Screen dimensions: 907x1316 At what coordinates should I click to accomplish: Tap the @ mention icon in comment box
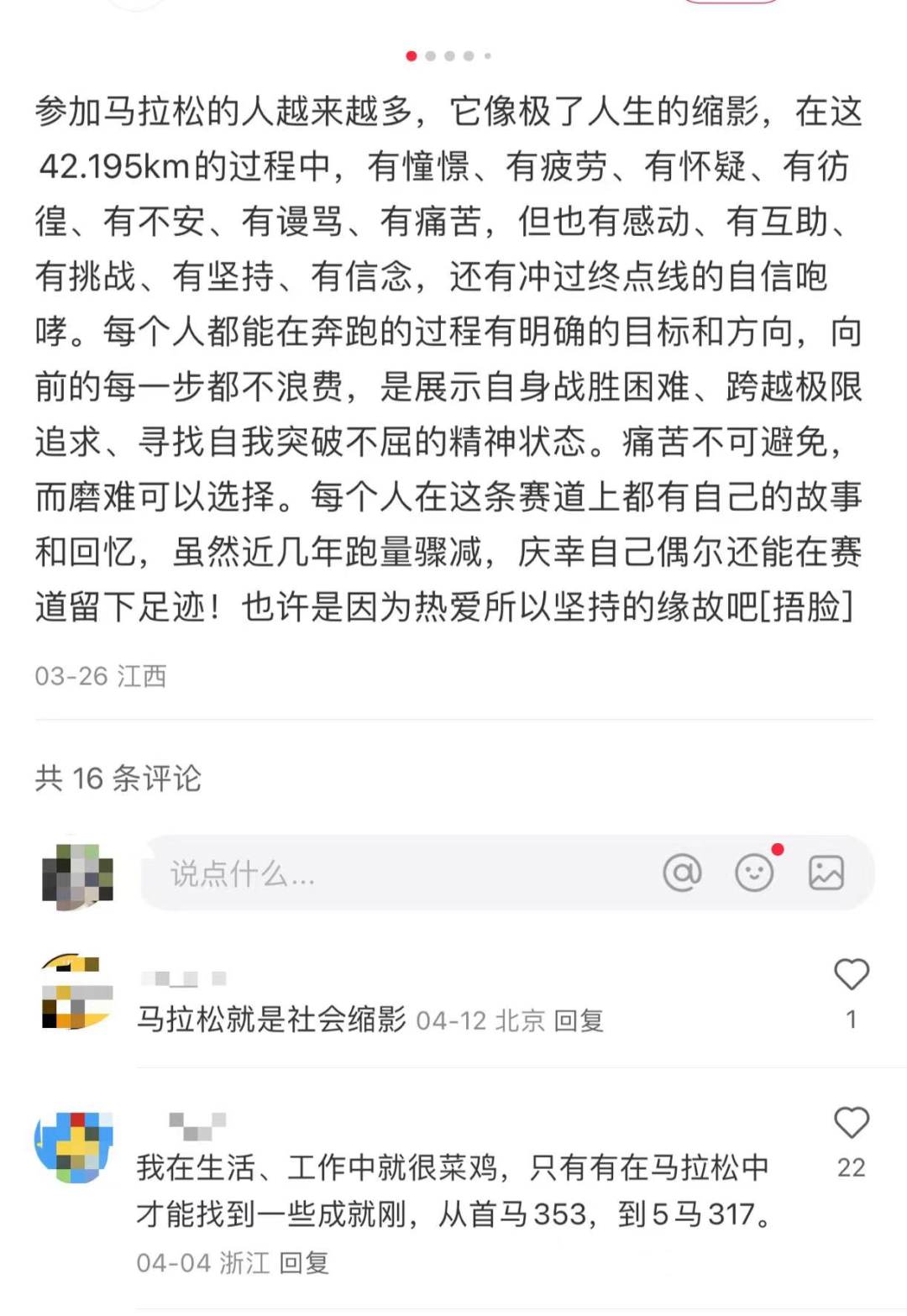click(x=682, y=873)
